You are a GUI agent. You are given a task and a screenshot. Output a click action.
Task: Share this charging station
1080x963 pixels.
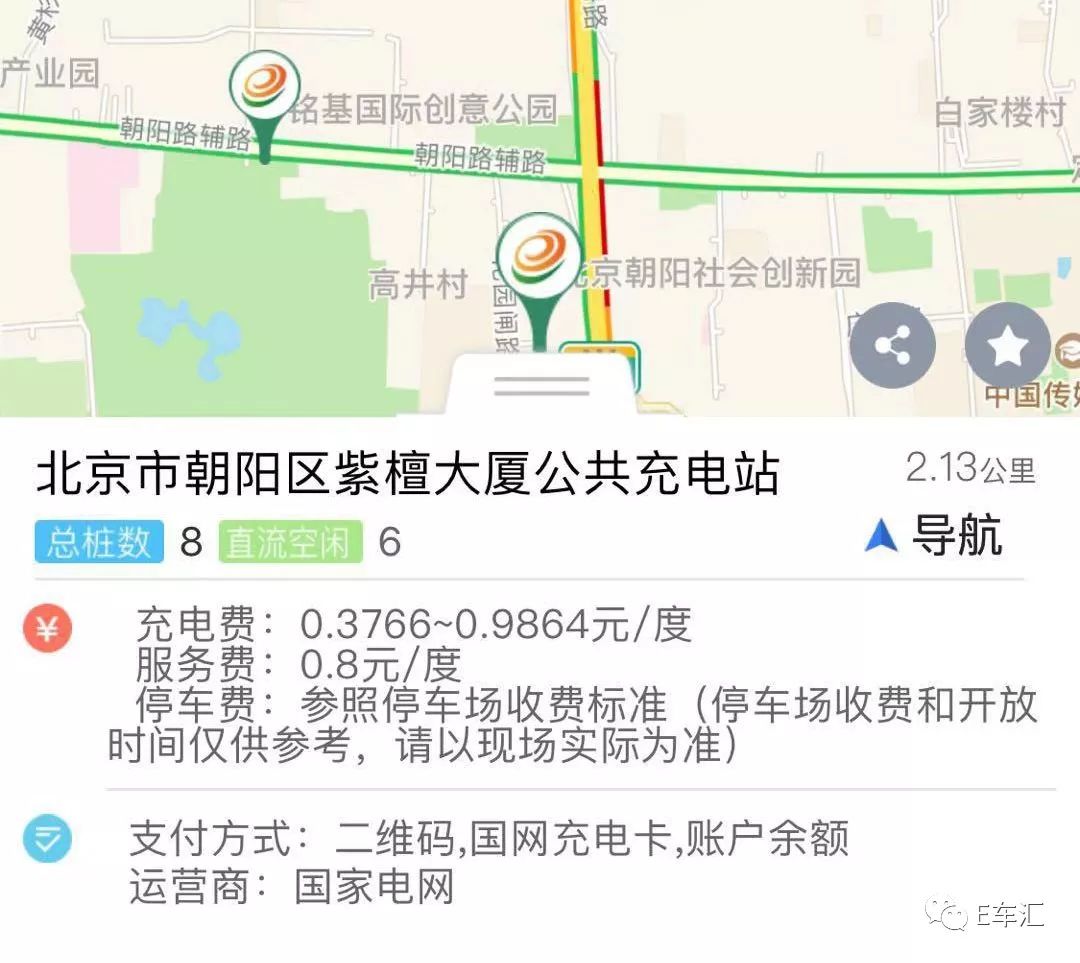pos(892,346)
